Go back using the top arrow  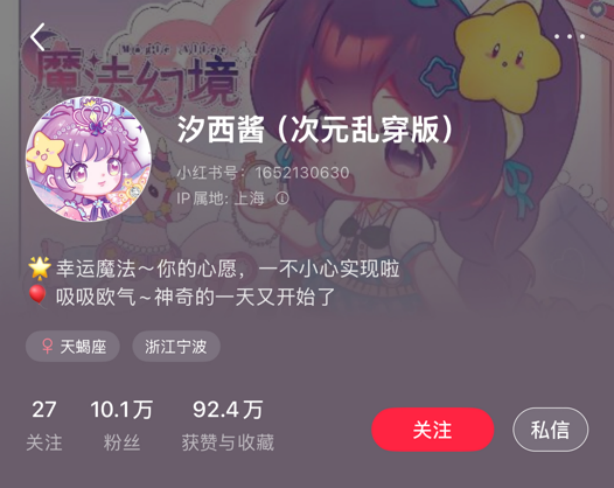[x=38, y=37]
